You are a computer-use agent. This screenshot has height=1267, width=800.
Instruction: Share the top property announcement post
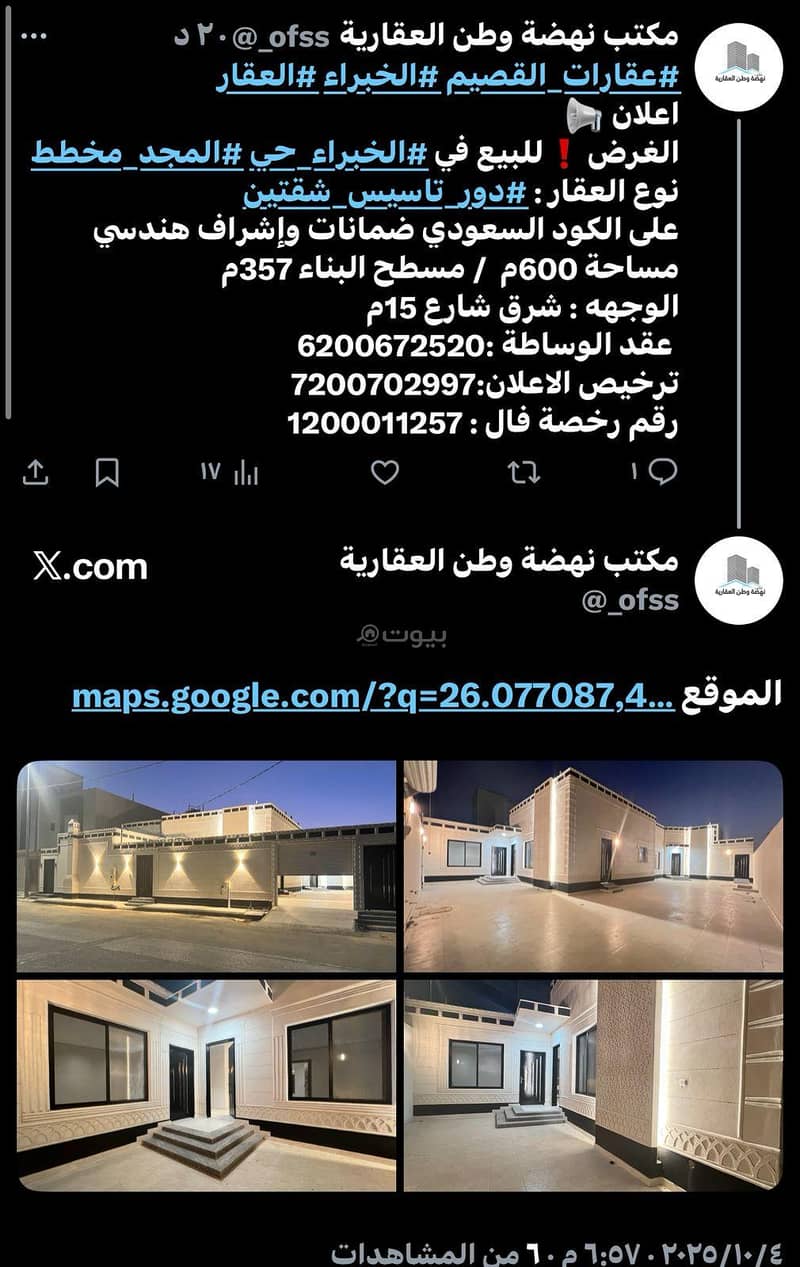(35, 472)
